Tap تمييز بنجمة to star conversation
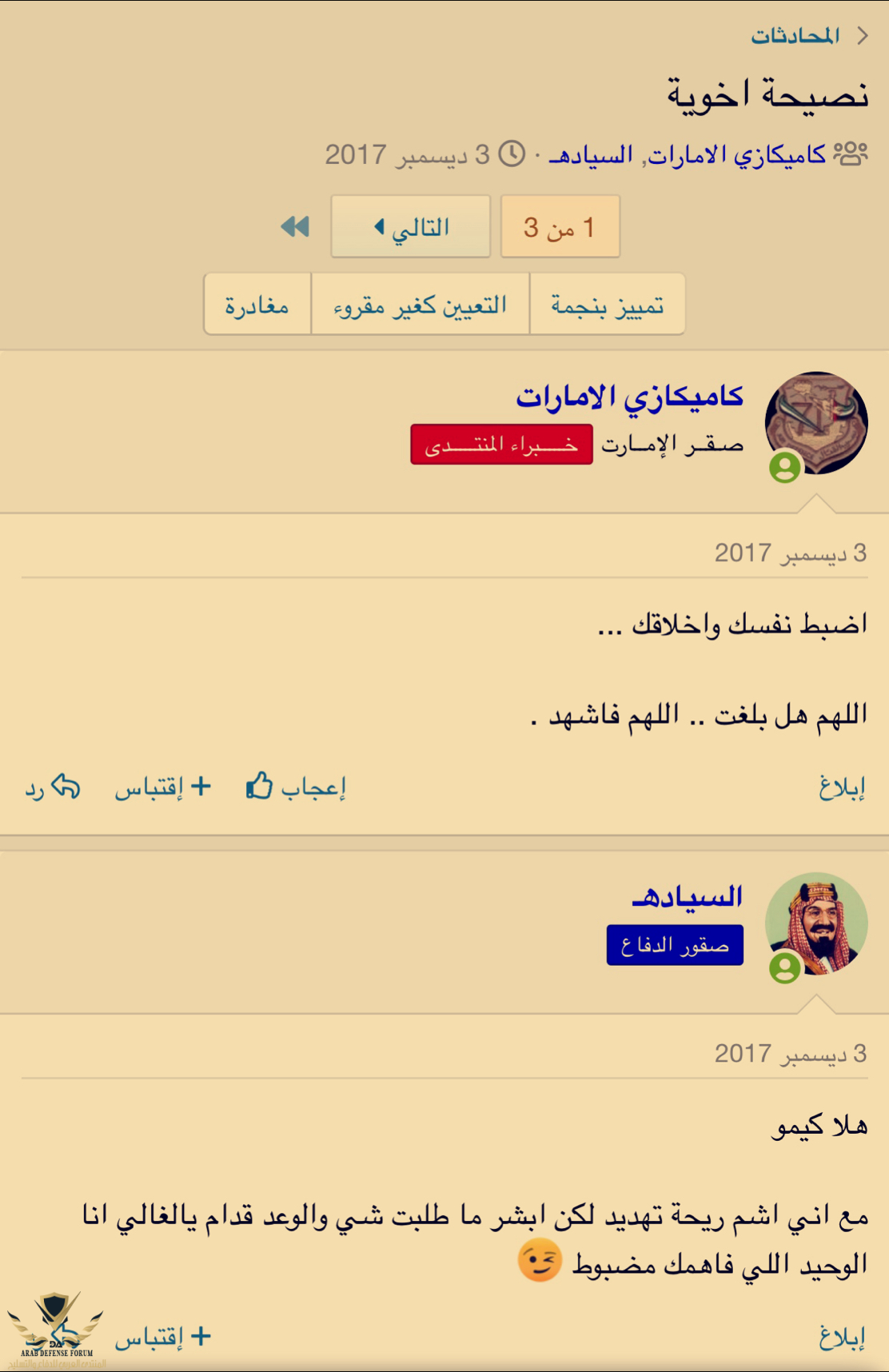Image resolution: width=889 pixels, height=1372 pixels. click(607, 305)
